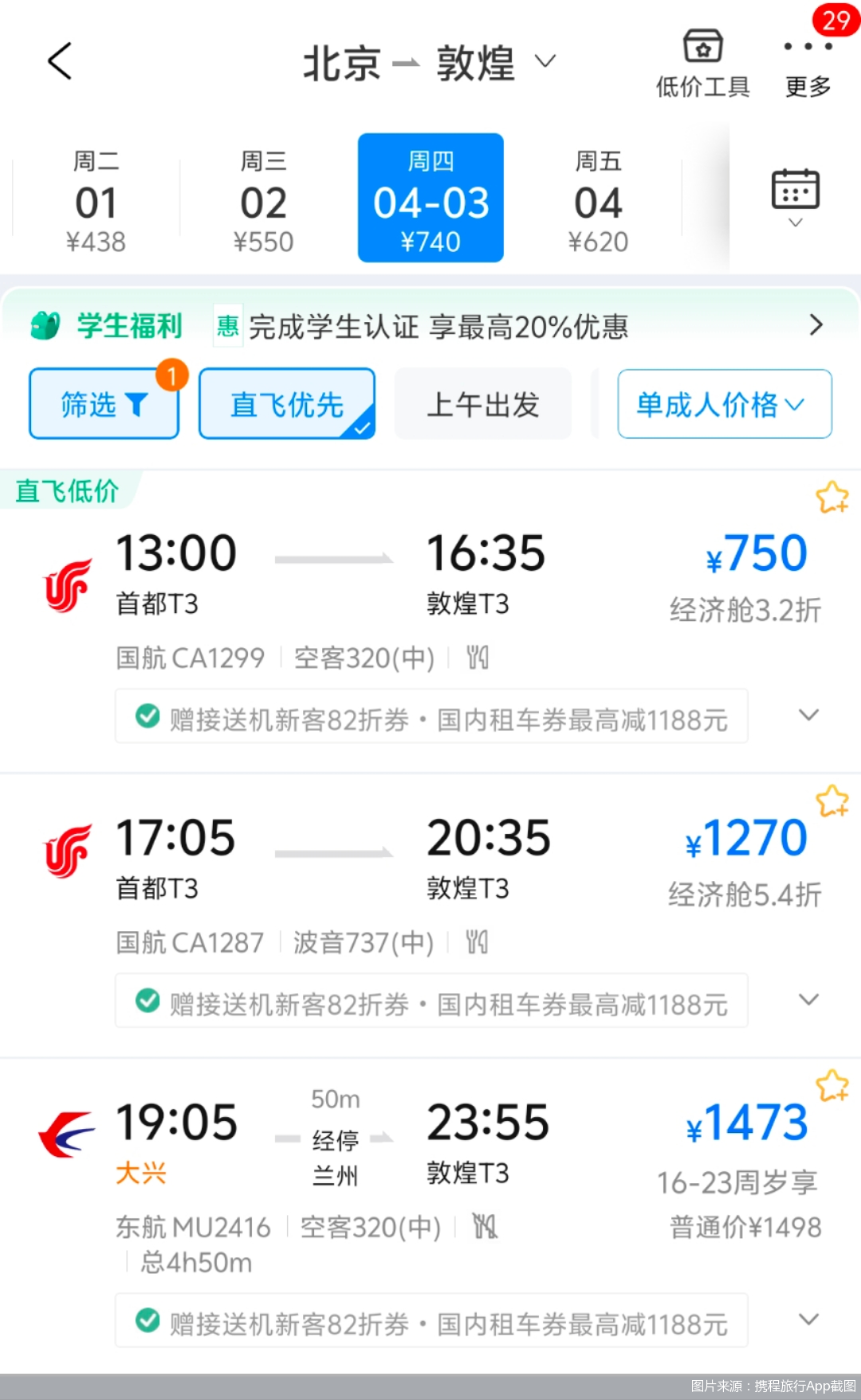
Task: Expand the benefits under flight MU2416
Action: point(808,1319)
